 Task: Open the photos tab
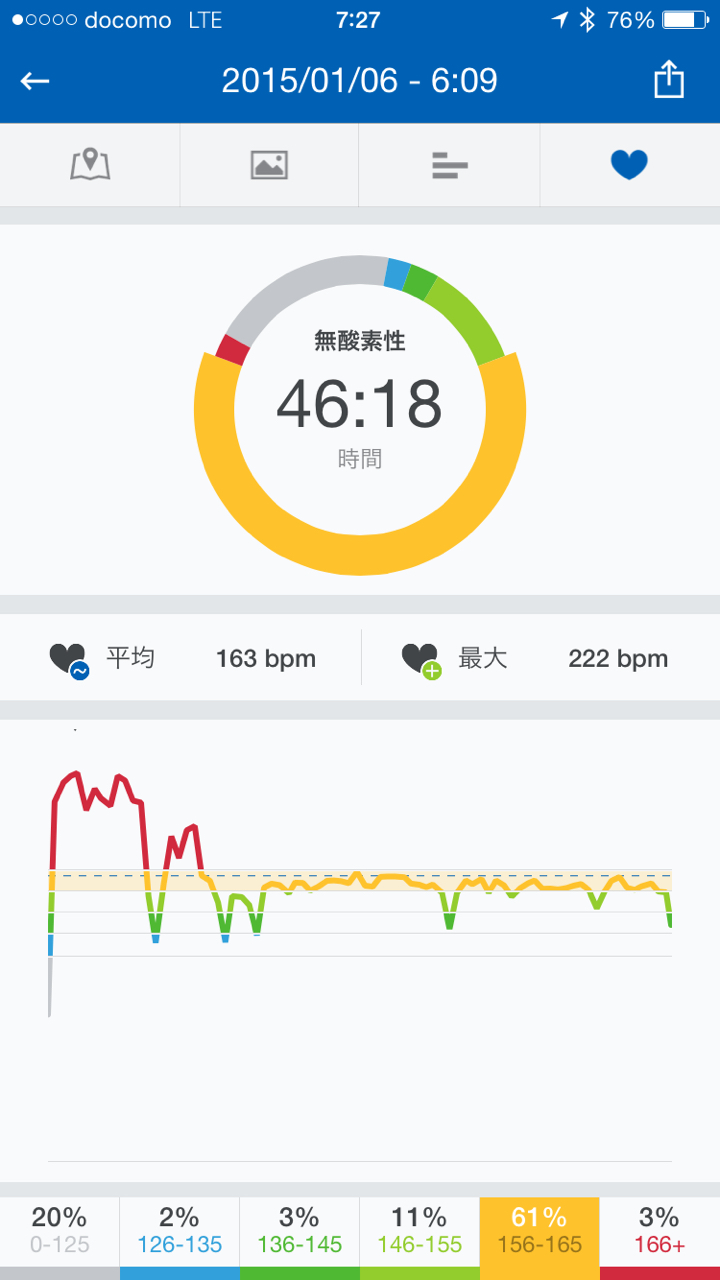[269, 165]
